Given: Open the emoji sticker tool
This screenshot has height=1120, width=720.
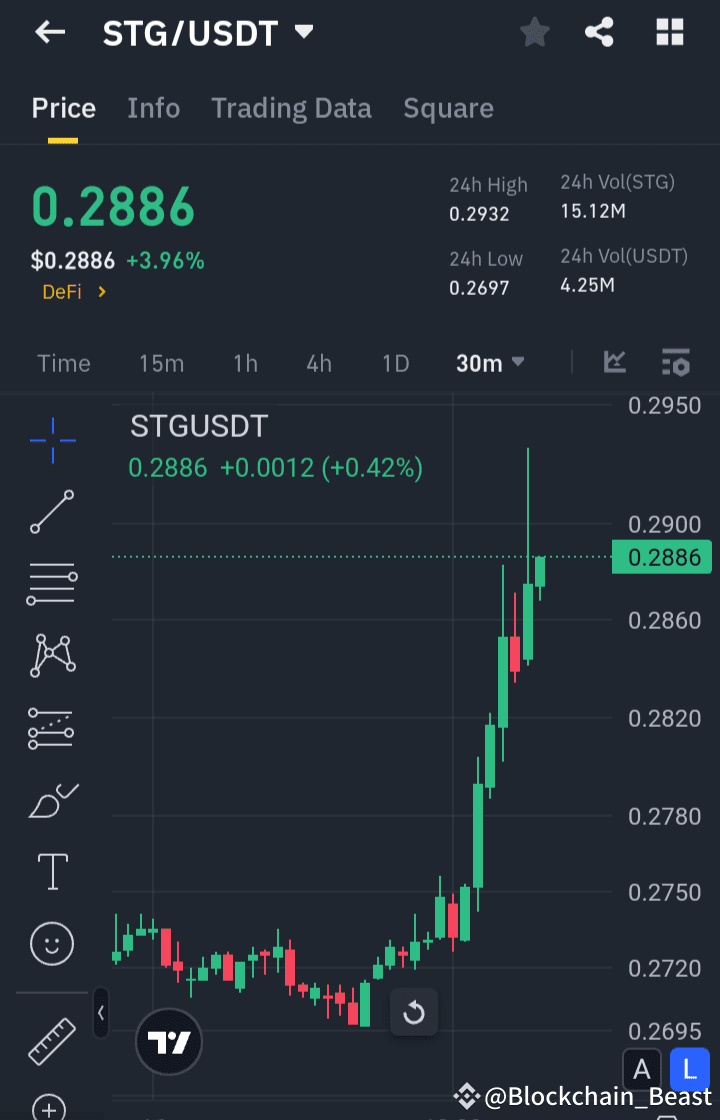Looking at the screenshot, I should point(51,943).
